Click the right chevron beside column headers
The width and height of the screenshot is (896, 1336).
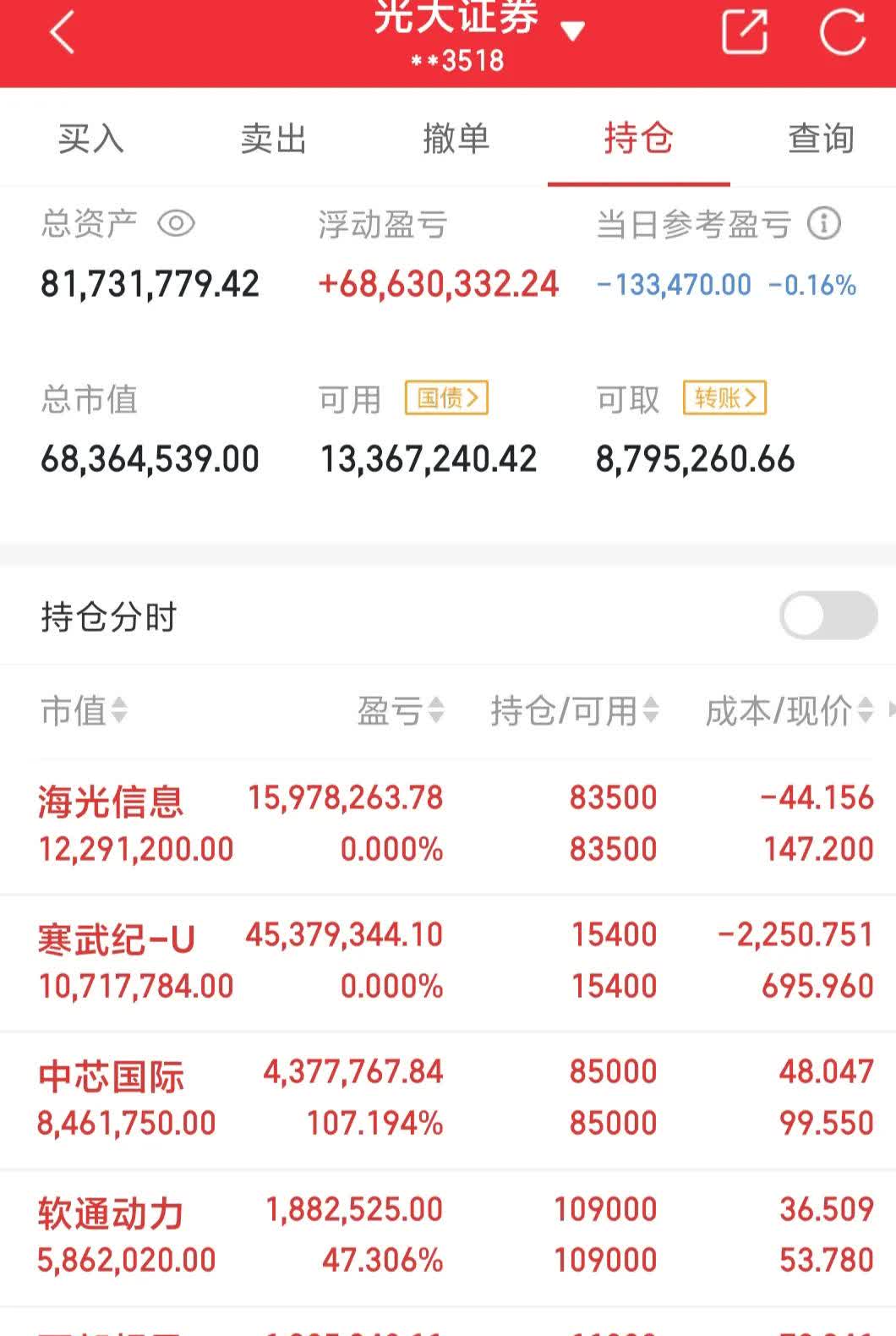point(888,711)
